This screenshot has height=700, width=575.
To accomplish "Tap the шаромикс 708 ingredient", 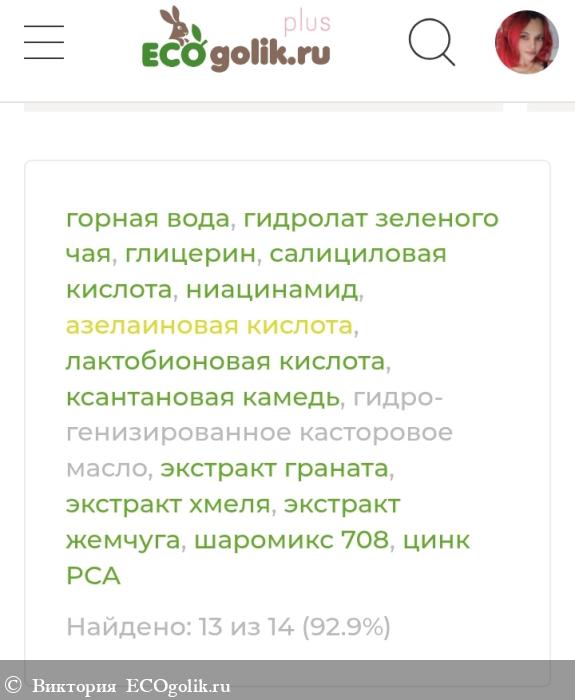I will click(x=292, y=540).
